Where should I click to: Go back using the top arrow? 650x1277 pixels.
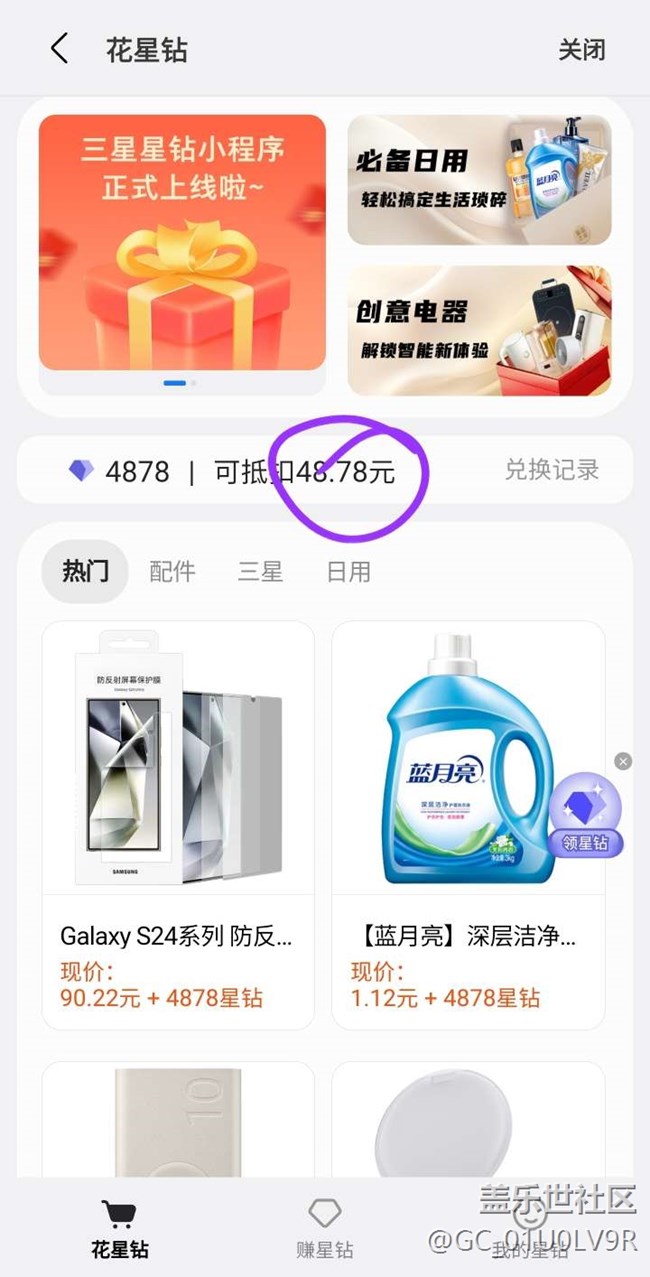[60, 49]
